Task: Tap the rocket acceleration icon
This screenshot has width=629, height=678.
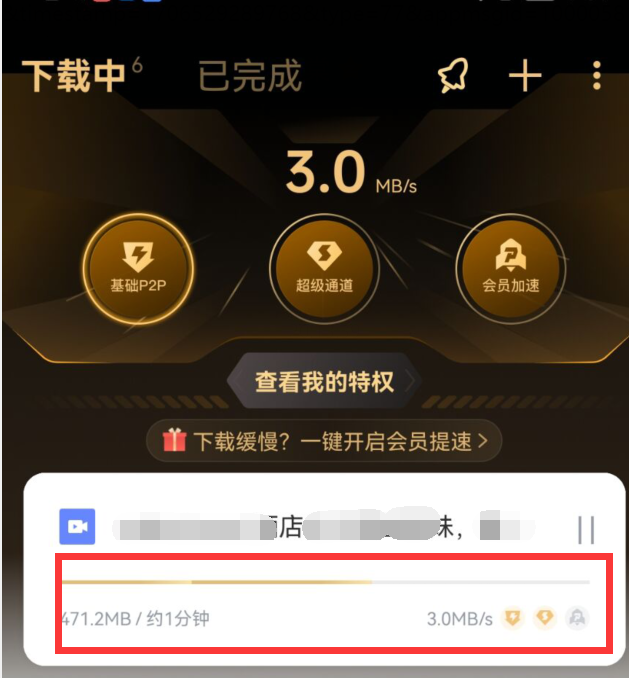Action: [x=455, y=77]
